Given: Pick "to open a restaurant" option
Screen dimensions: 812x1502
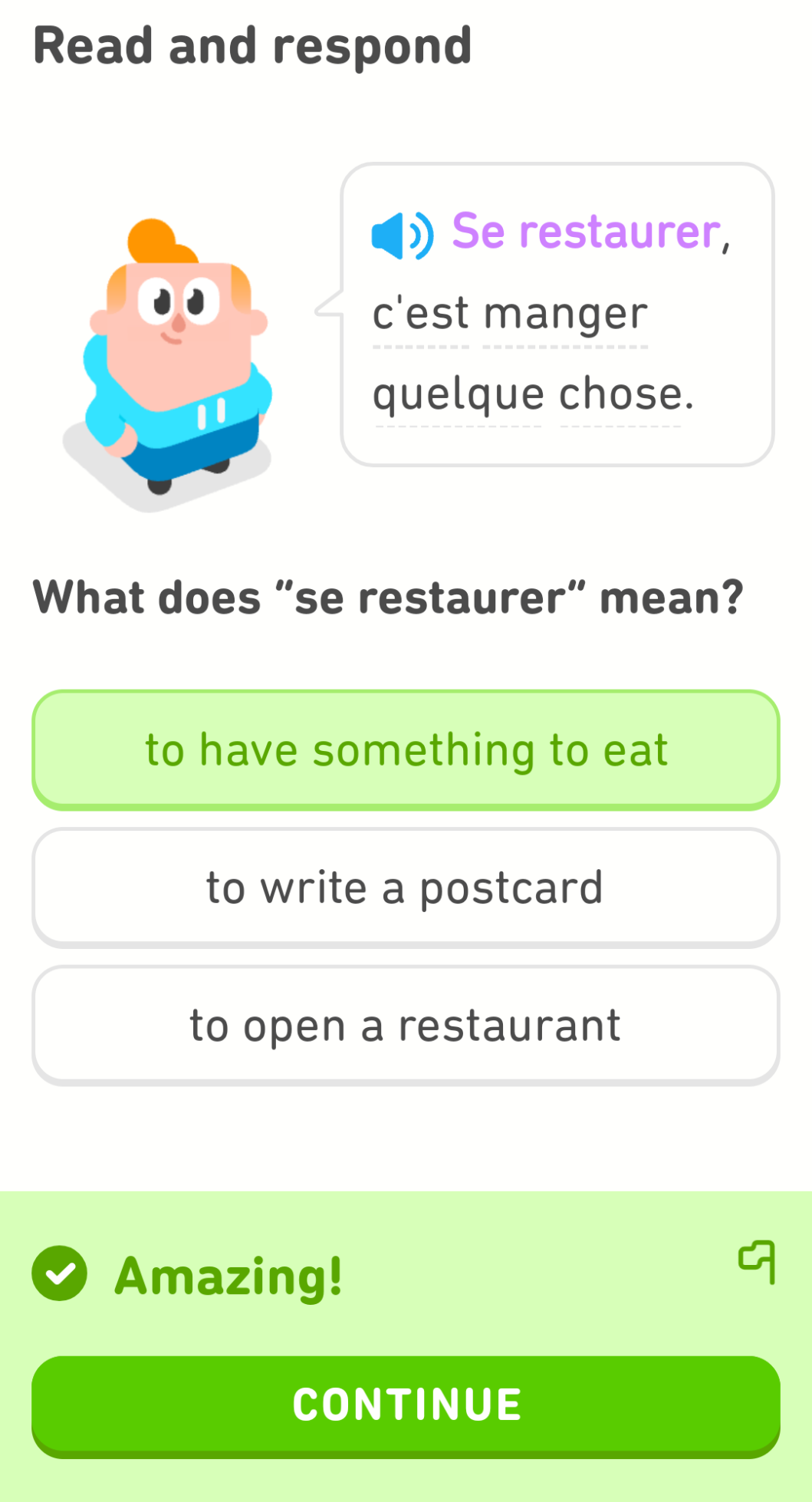Looking at the screenshot, I should pos(406,1026).
